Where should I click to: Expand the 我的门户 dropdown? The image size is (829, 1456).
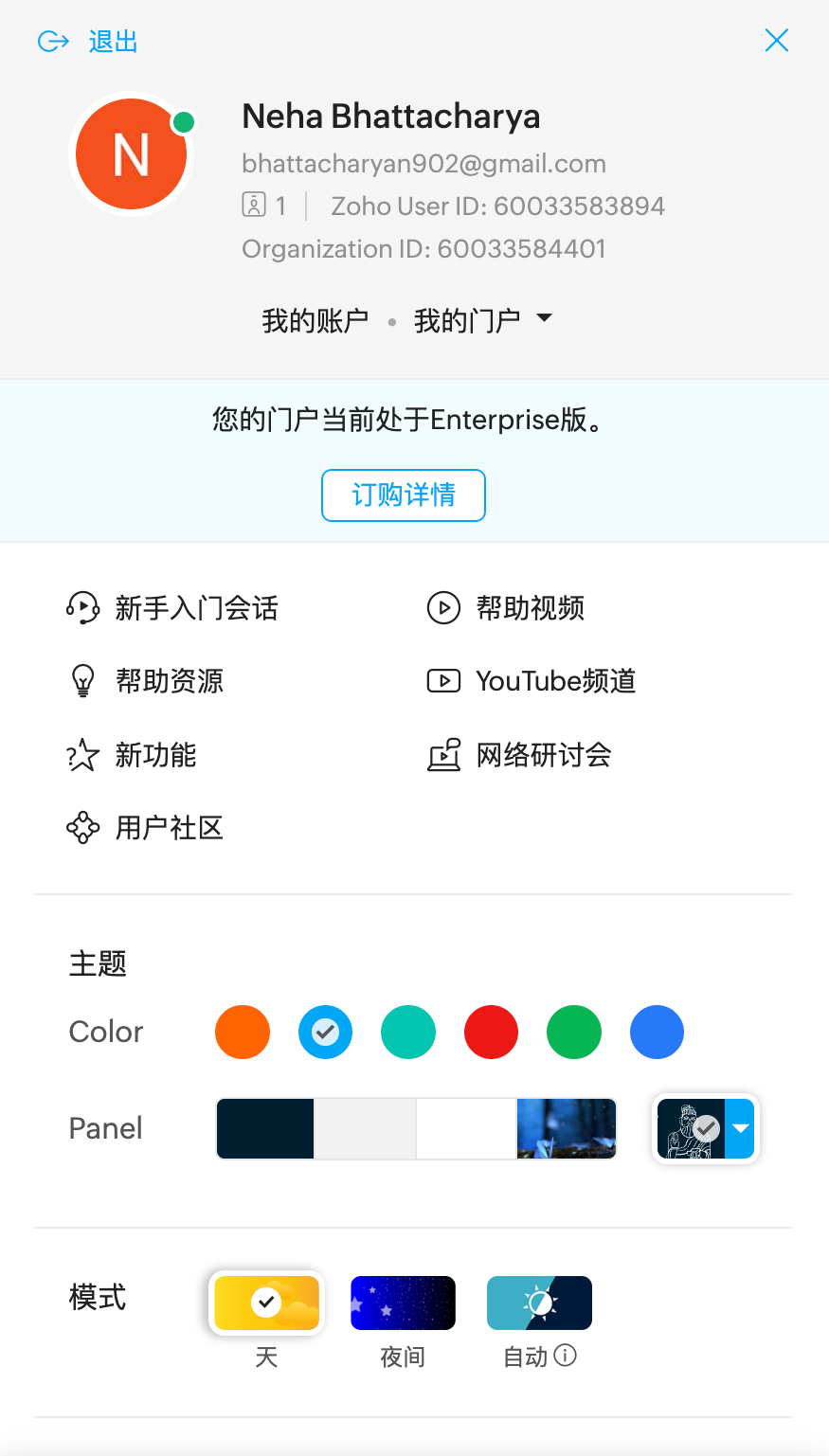[x=482, y=321]
